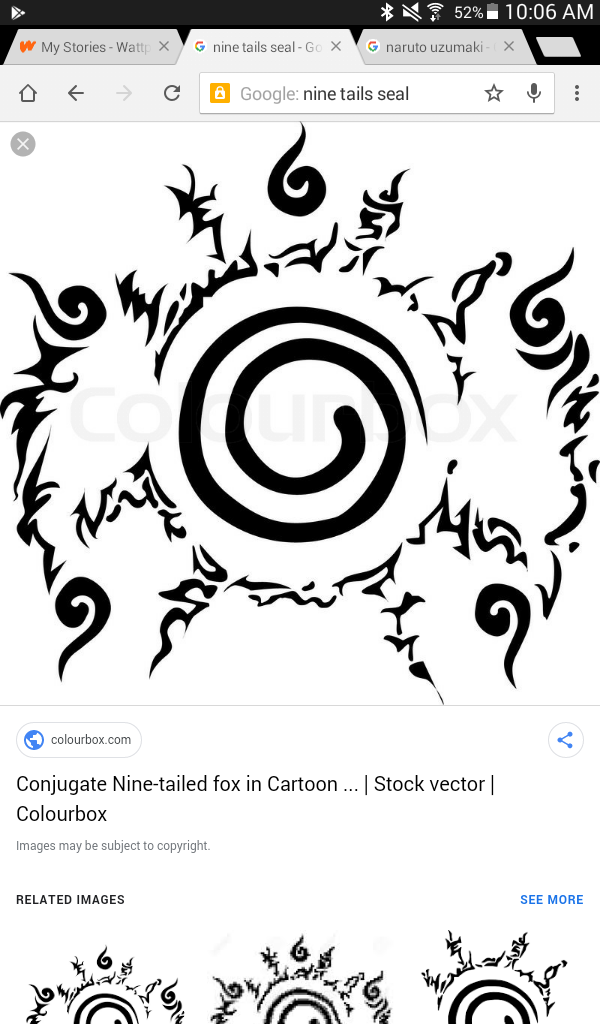Bookmark this page with the star
Viewport: 600px width, 1024px height.
[493, 93]
